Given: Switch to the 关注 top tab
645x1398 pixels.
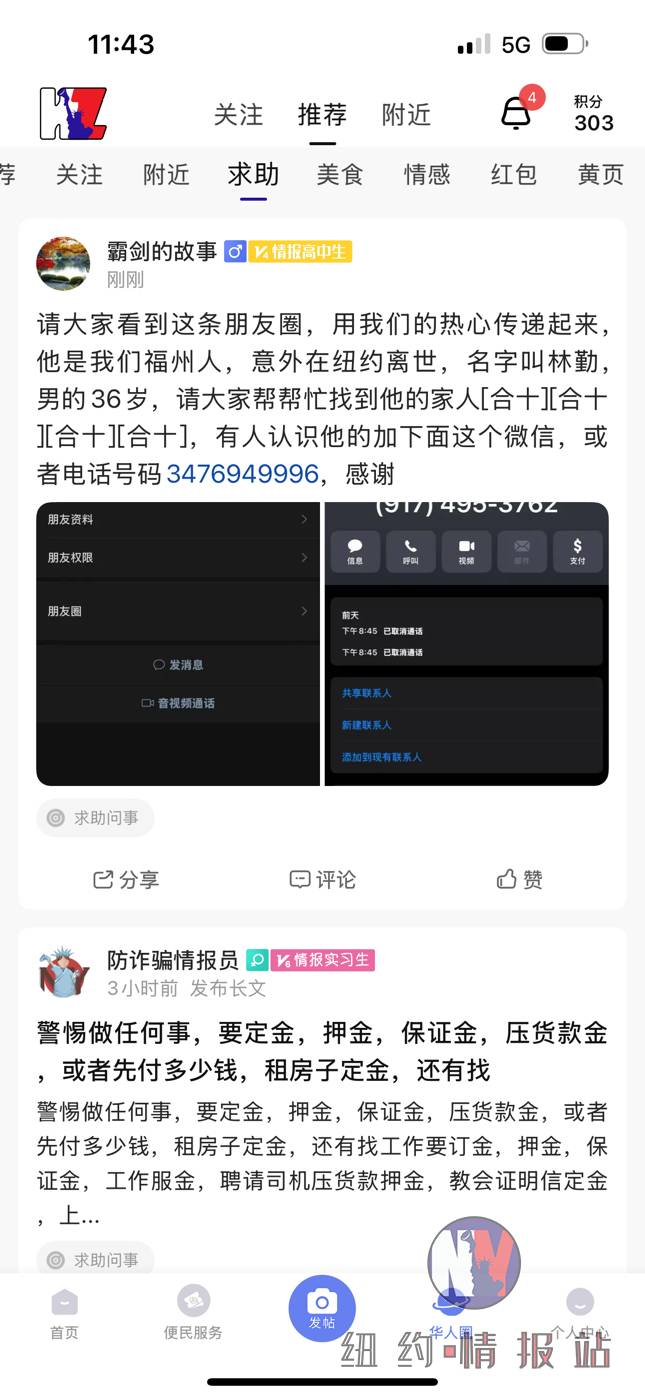Looking at the screenshot, I should 238,115.
